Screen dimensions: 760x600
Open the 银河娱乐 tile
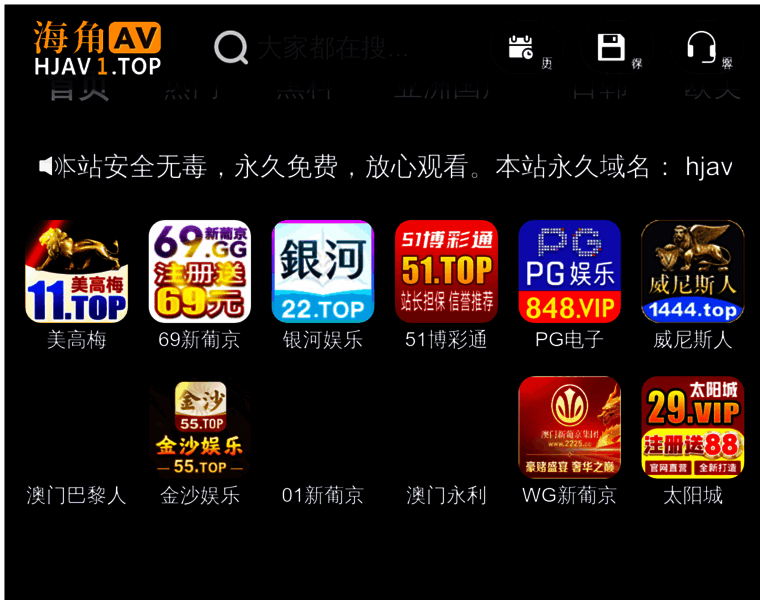pyautogui.click(x=323, y=272)
